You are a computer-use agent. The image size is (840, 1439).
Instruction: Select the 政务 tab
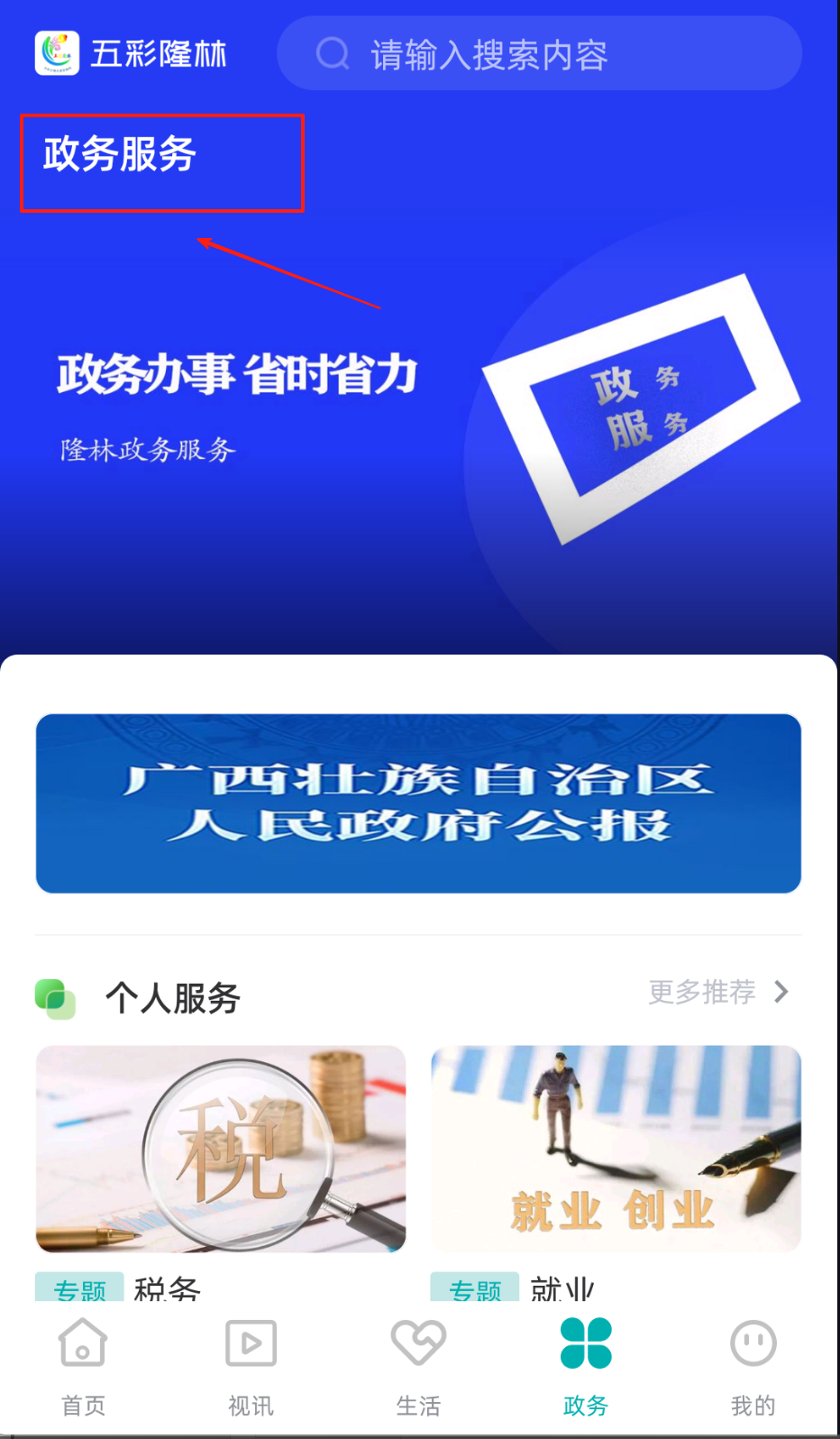pos(586,1366)
